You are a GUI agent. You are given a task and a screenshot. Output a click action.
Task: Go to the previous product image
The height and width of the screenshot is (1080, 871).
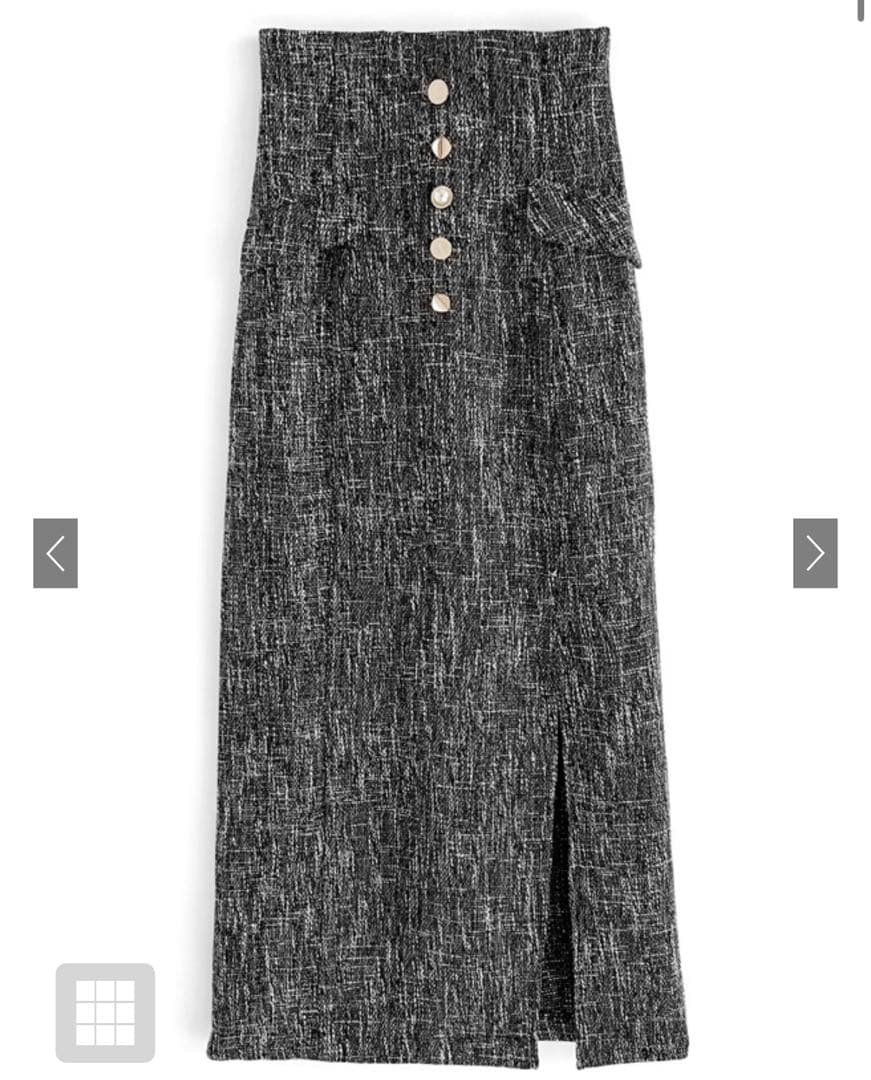pyautogui.click(x=55, y=553)
